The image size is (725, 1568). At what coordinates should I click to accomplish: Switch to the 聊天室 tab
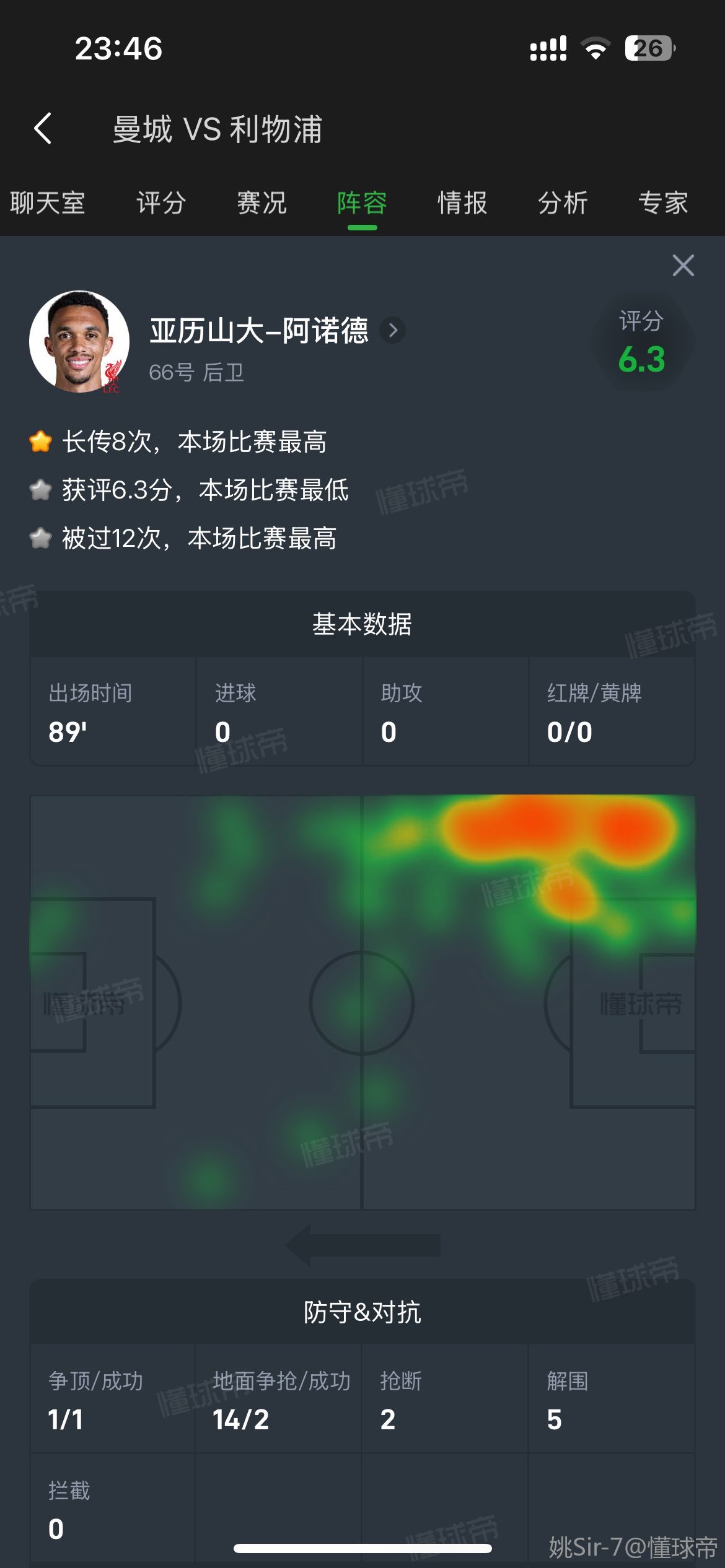(x=48, y=203)
